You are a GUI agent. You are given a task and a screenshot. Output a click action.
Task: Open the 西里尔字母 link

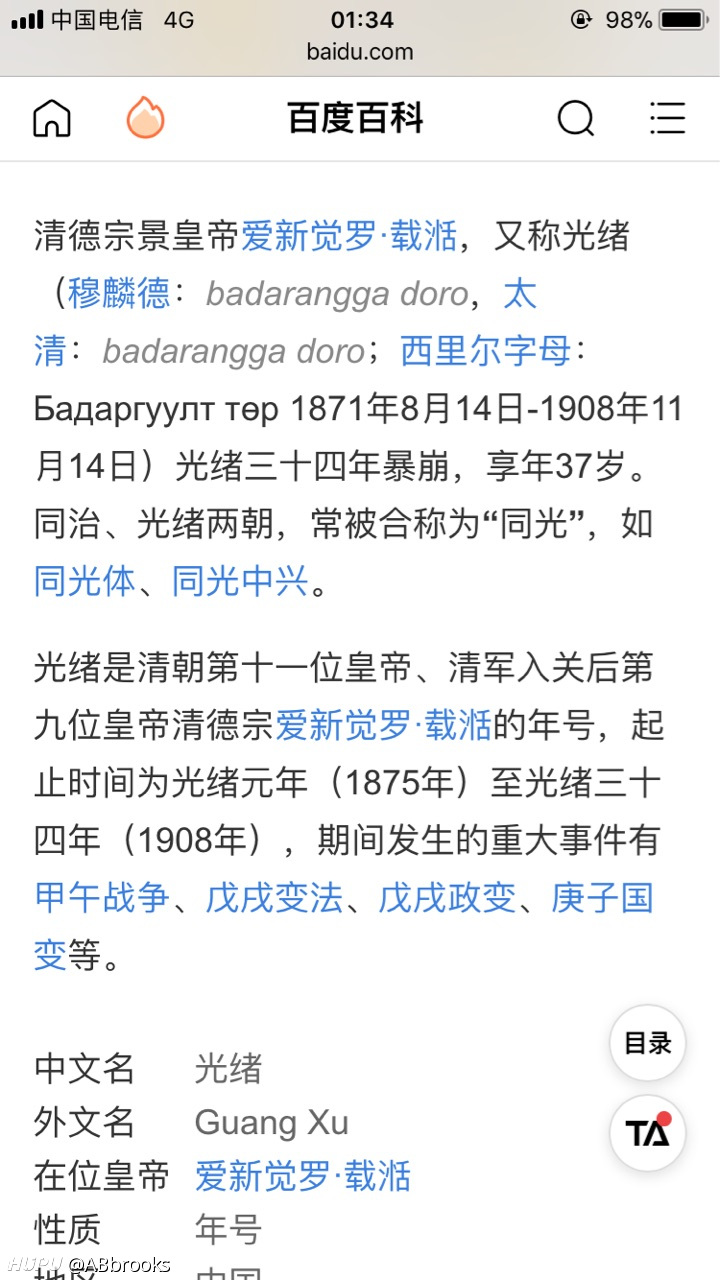(486, 351)
